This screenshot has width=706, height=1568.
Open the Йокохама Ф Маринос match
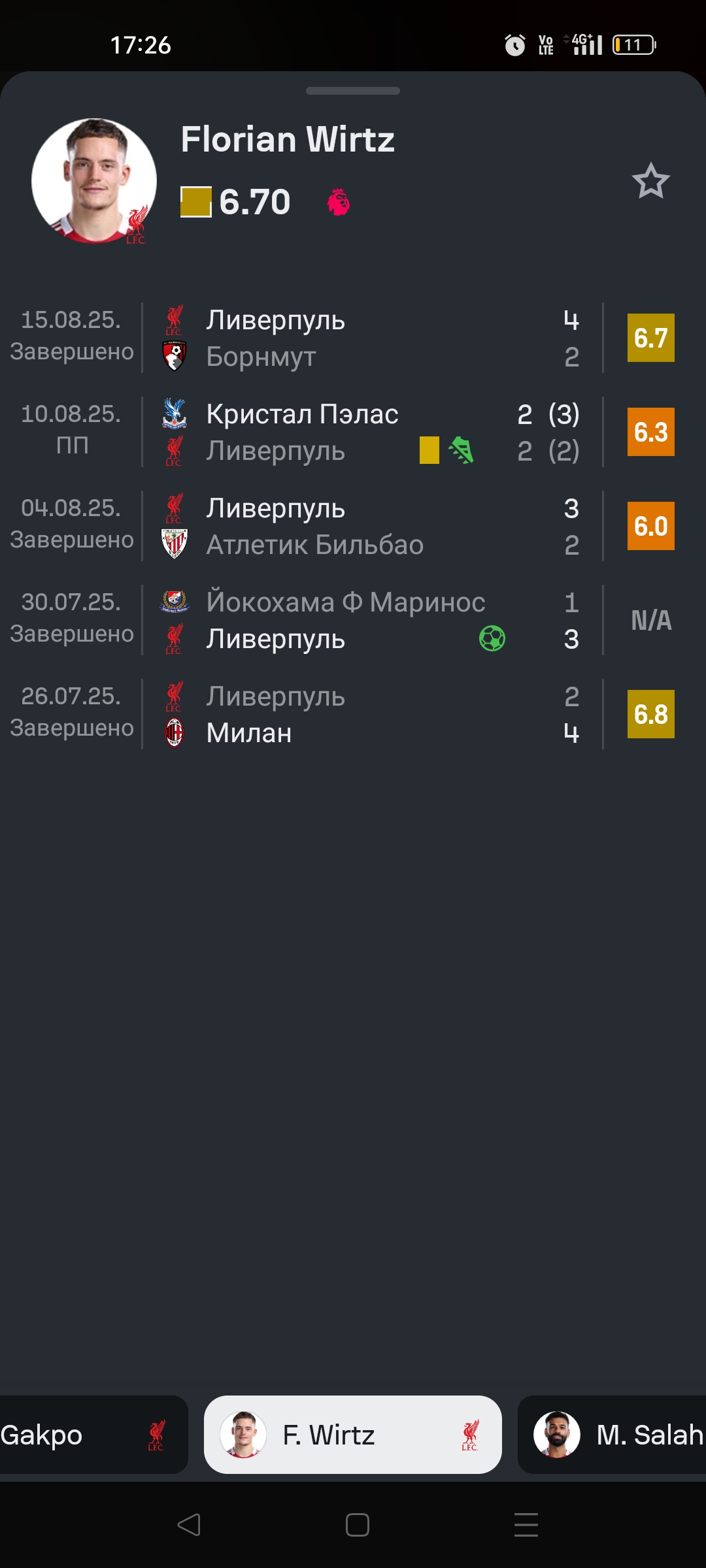(353, 620)
